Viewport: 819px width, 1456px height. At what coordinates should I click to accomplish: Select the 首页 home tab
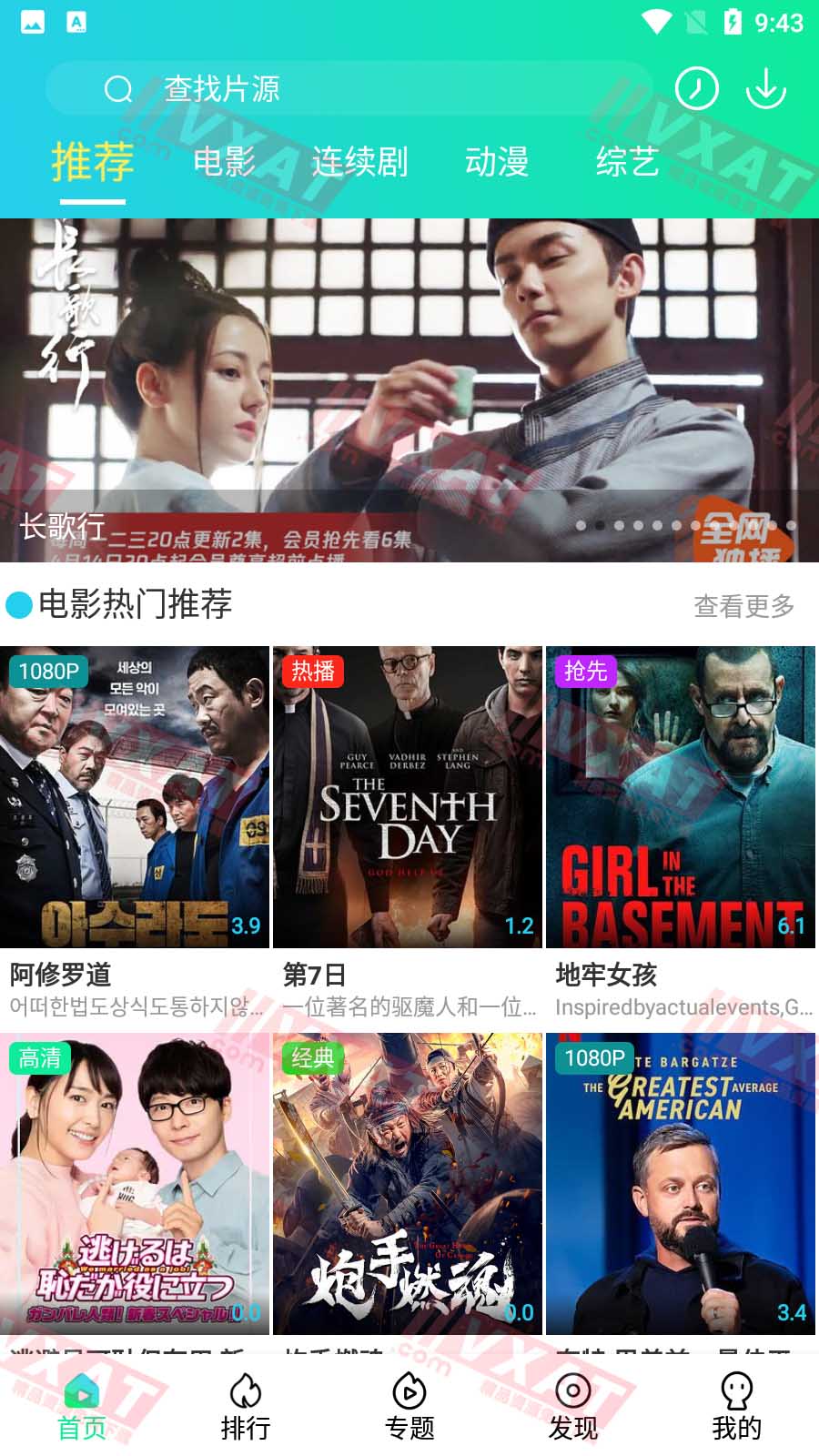82,1407
